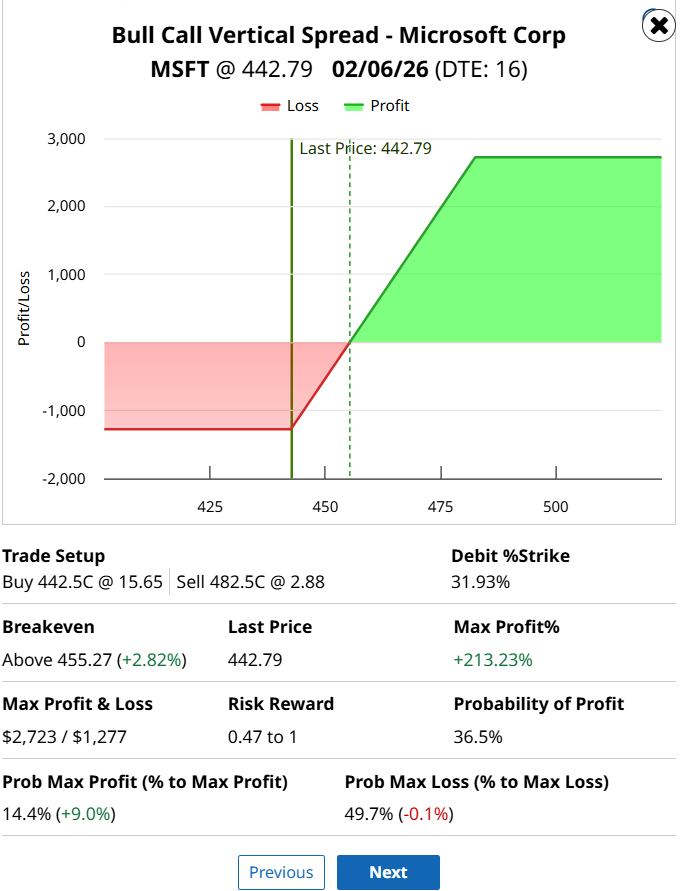Toggle the Loss series in chart legend
The width and height of the screenshot is (687, 891).
(289, 106)
